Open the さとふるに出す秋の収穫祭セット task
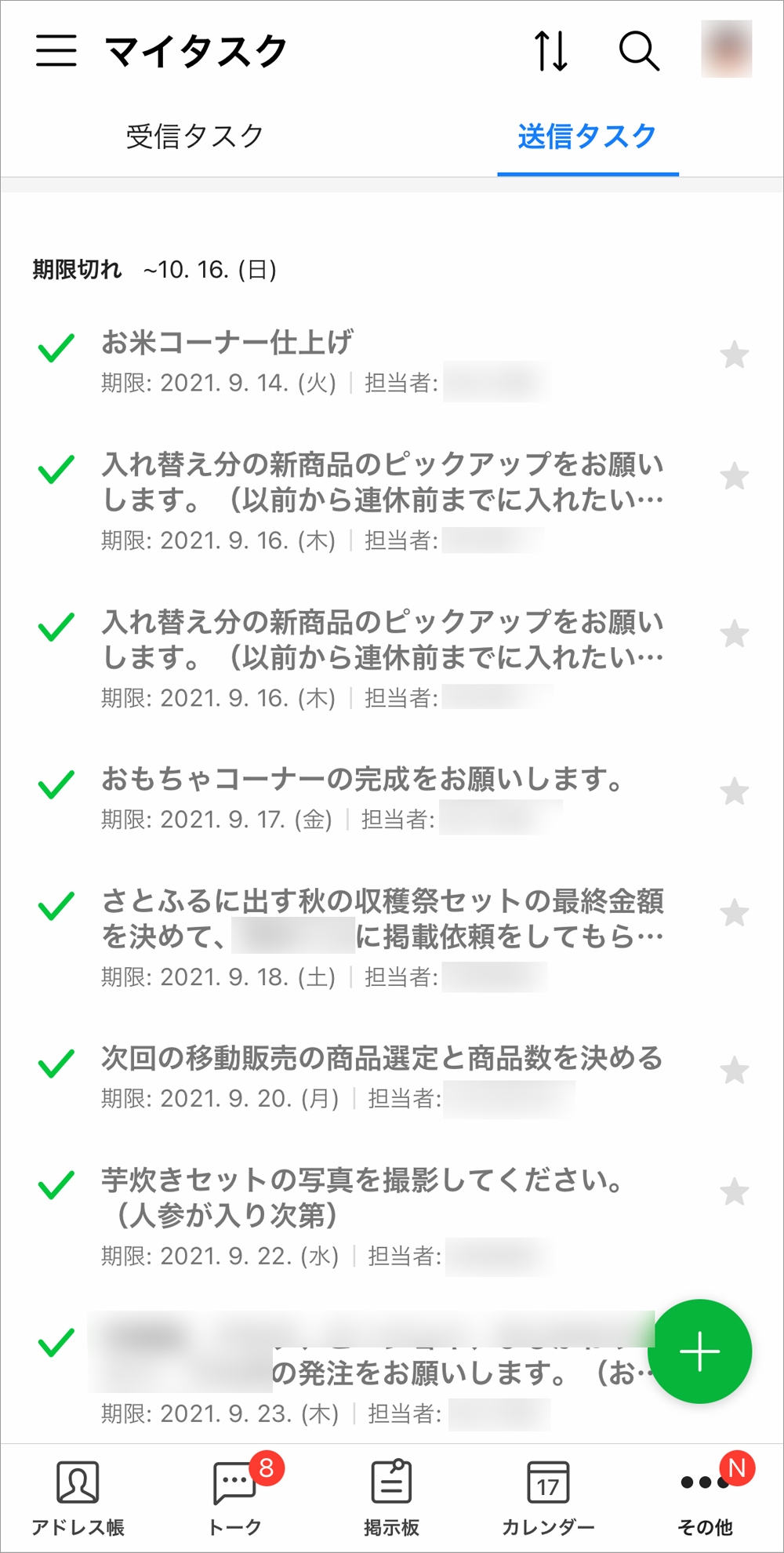The width and height of the screenshot is (784, 1553). point(383,918)
